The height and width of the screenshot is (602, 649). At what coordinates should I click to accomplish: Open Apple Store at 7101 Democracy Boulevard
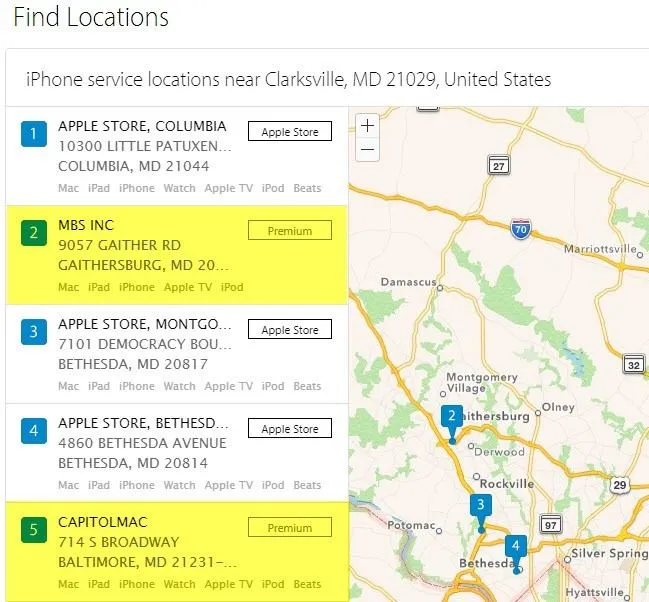144,325
